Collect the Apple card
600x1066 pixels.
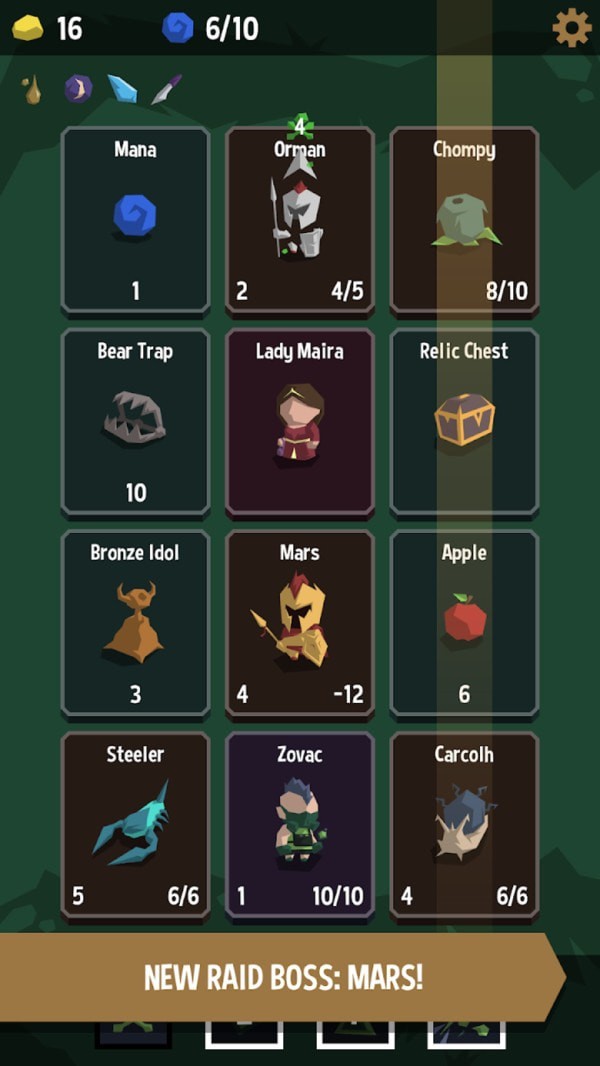[464, 624]
